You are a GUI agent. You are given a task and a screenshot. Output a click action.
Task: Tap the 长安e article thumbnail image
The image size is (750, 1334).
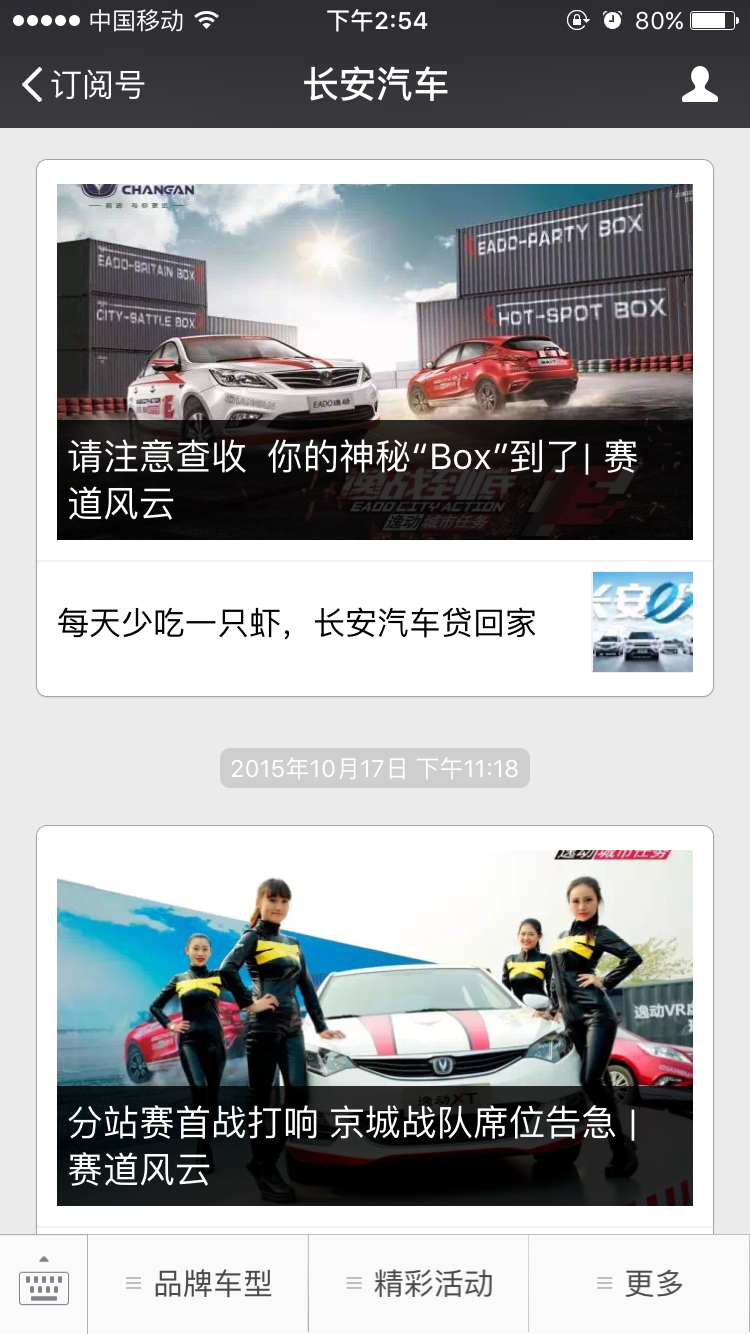(x=642, y=621)
